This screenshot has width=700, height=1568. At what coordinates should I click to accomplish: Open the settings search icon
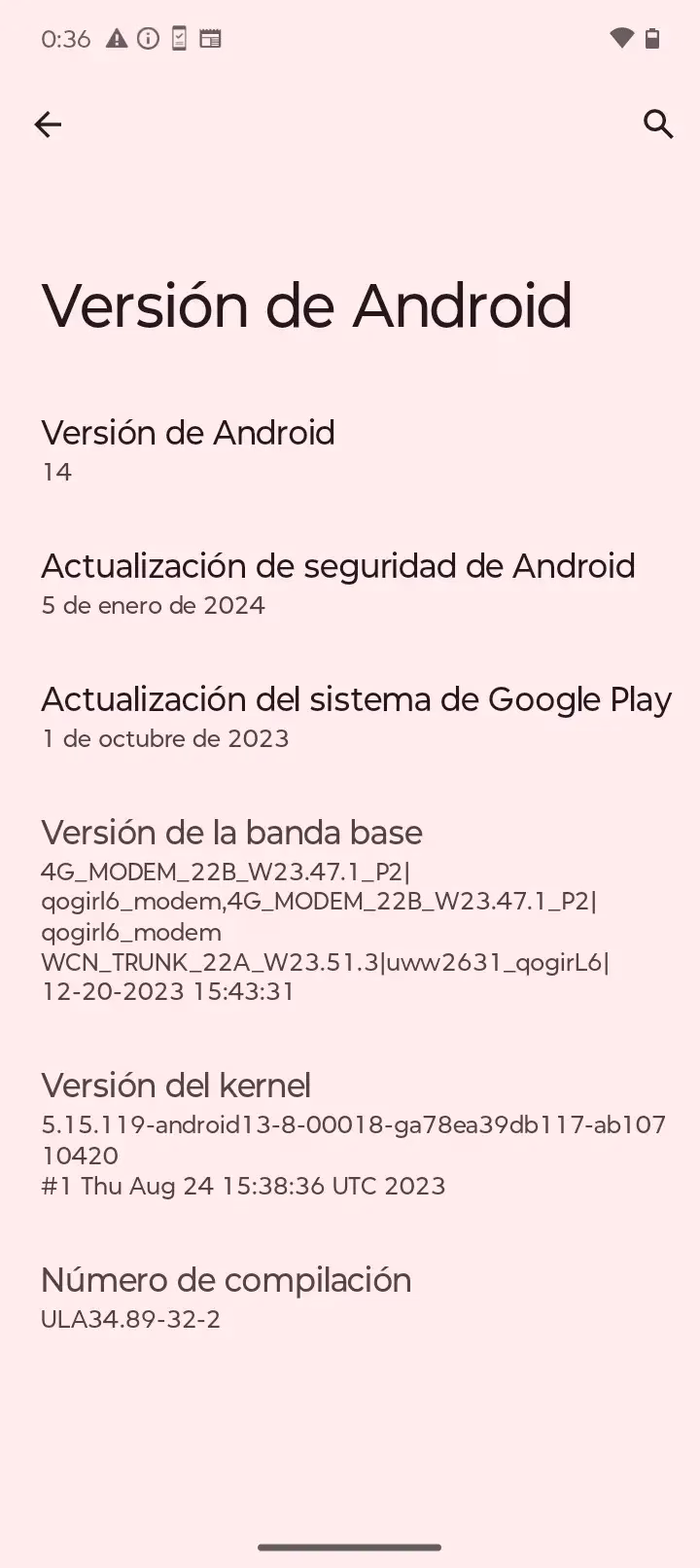point(658,125)
